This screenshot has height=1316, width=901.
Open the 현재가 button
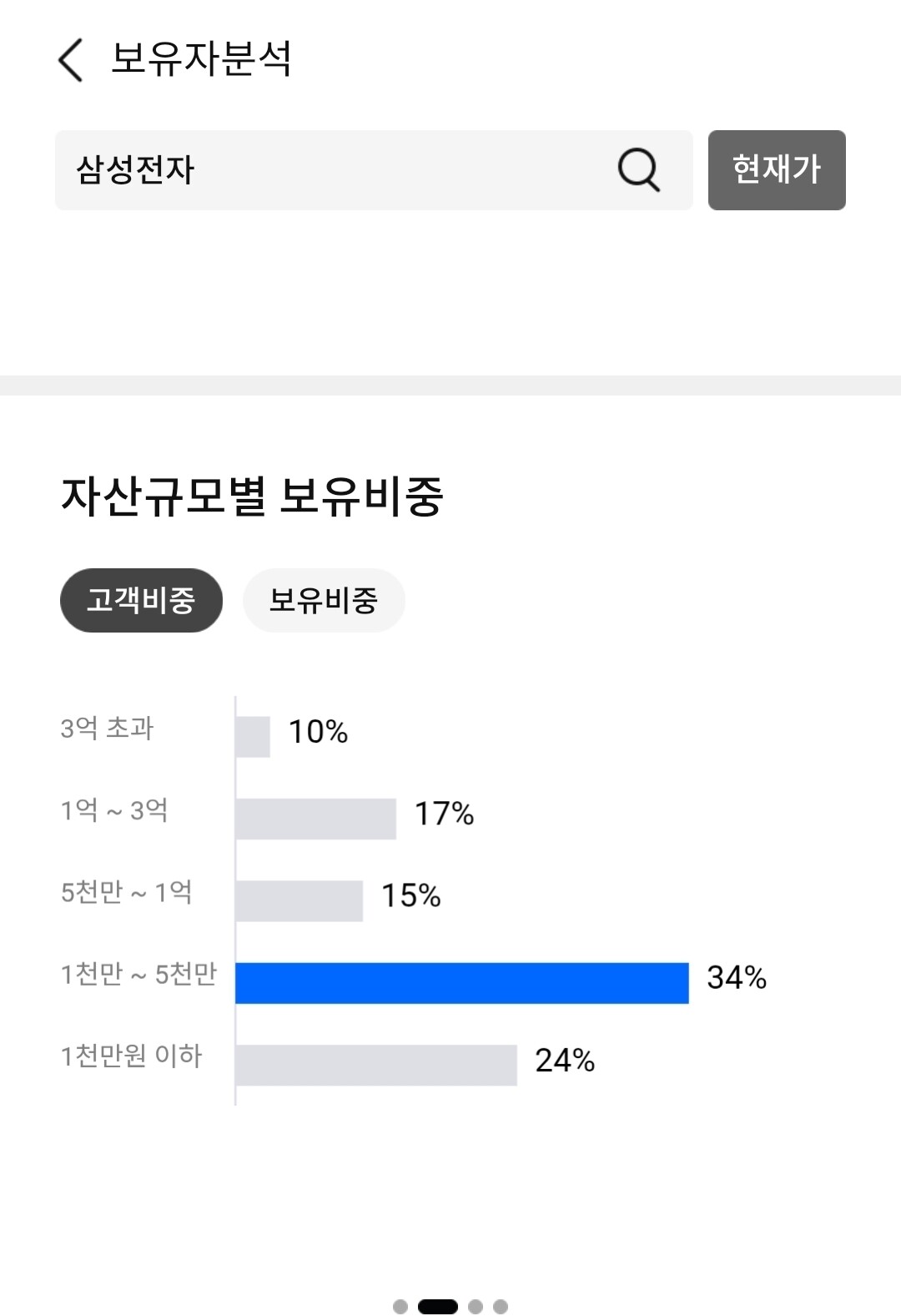tap(777, 170)
